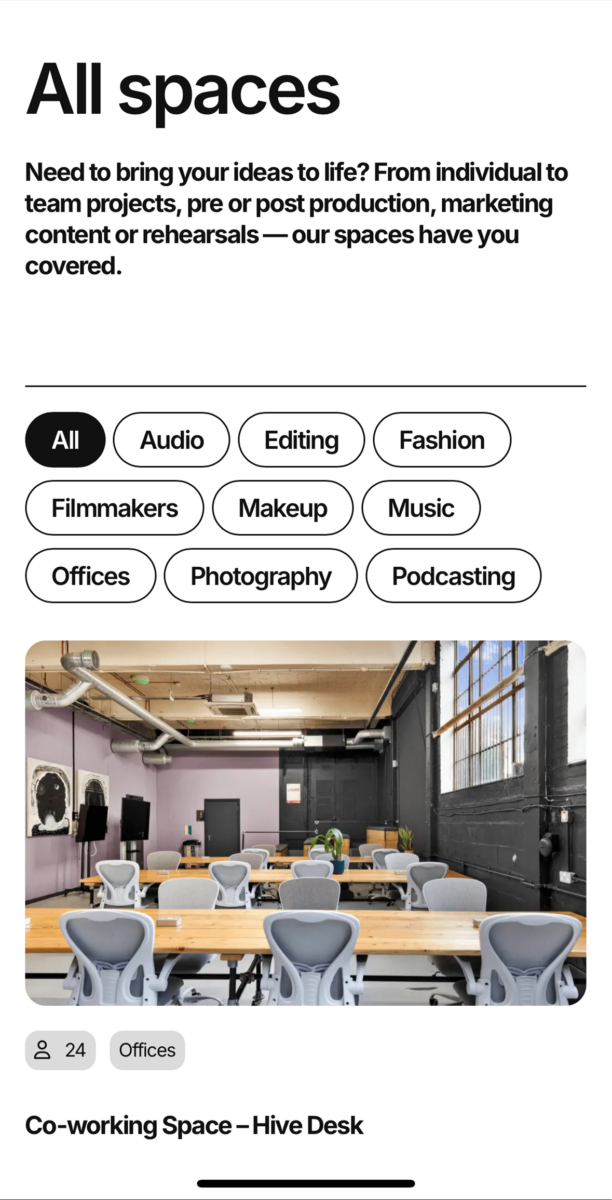
Task: Tap the Makeup chip
Action: coord(283,508)
